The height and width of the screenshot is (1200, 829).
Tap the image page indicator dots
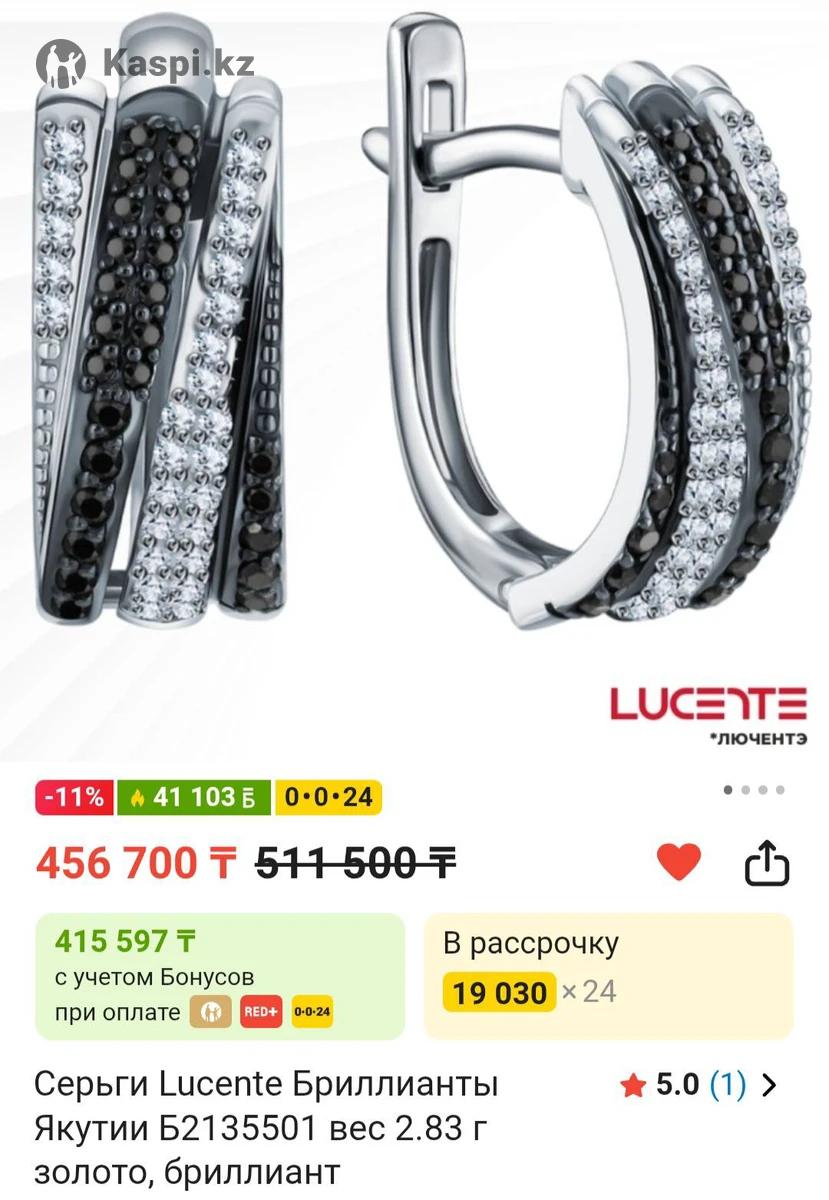tap(753, 790)
